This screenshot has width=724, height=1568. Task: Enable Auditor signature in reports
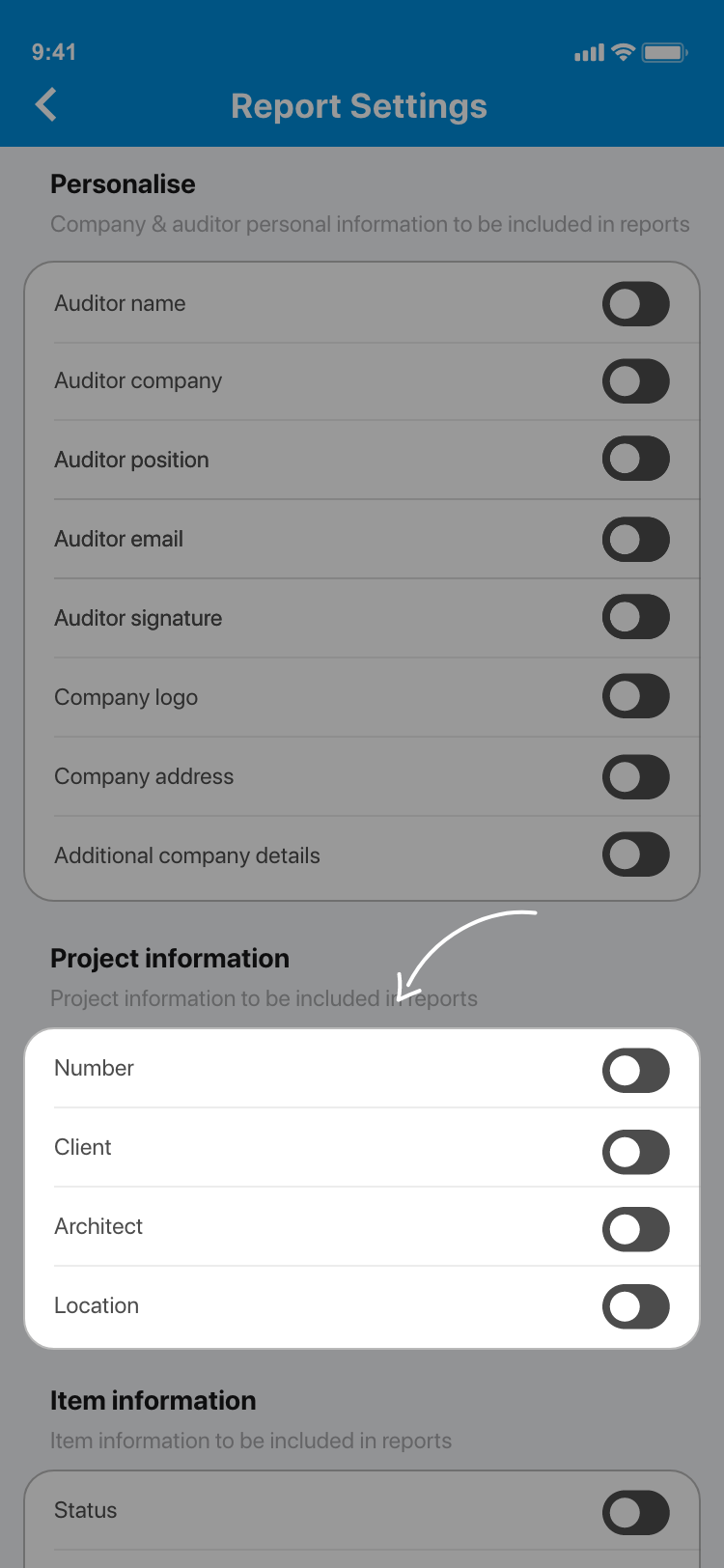(635, 617)
